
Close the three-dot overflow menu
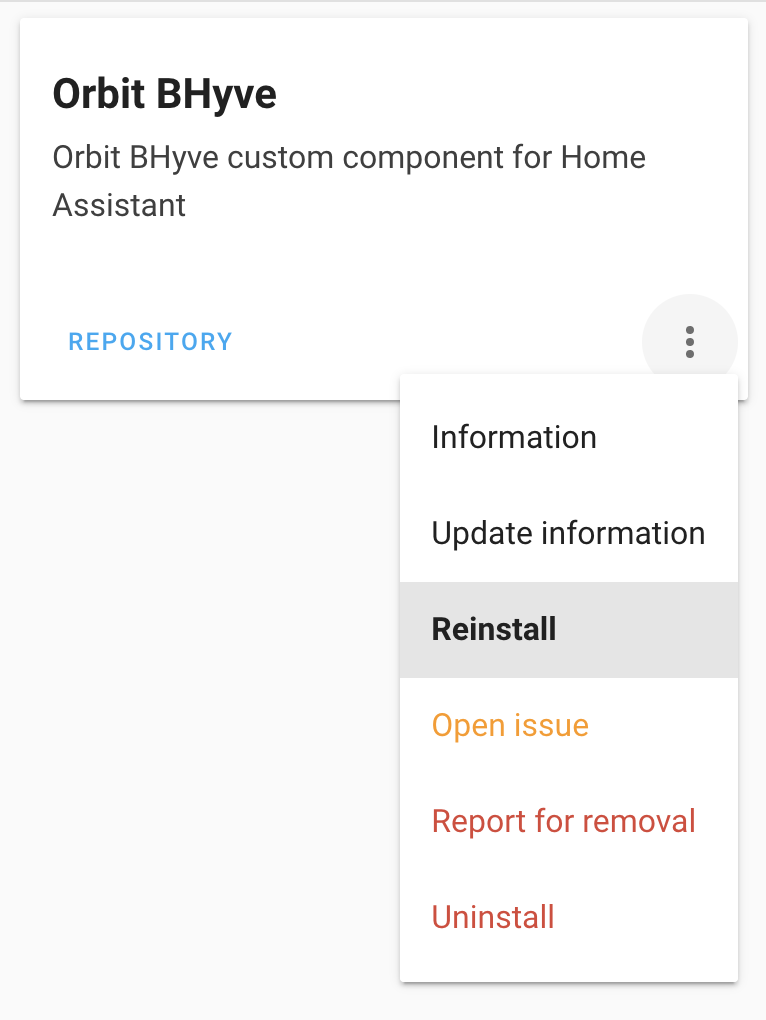pyautogui.click(x=689, y=342)
